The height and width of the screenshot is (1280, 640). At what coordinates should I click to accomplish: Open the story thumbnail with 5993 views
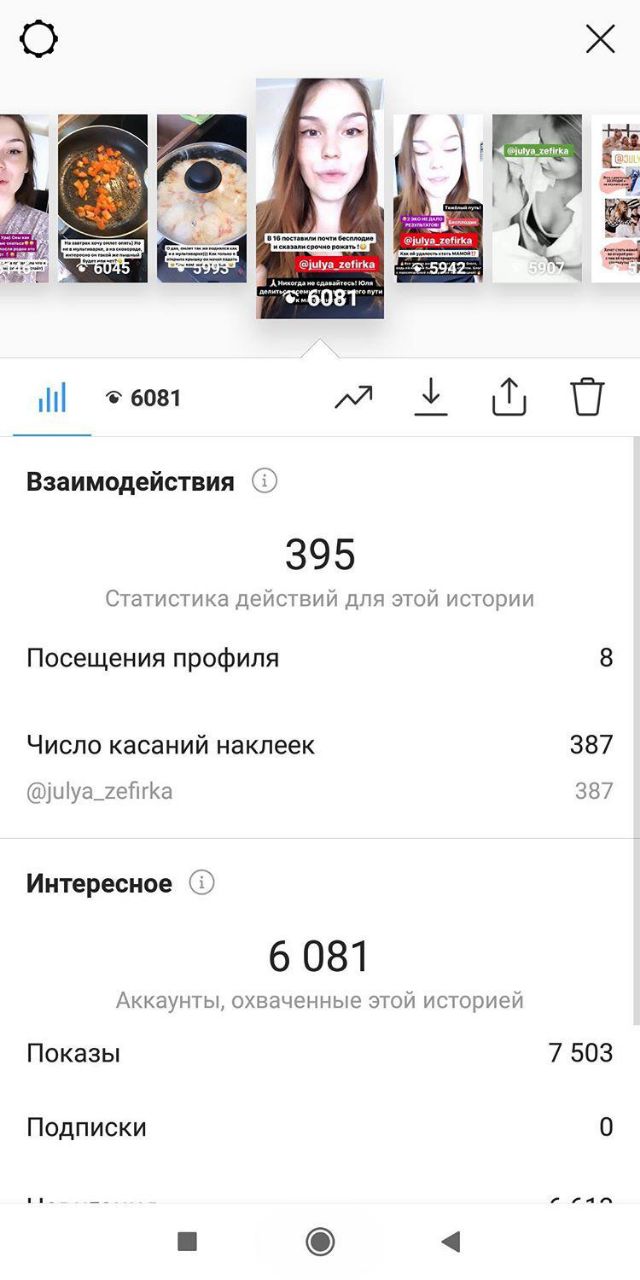tap(201, 198)
